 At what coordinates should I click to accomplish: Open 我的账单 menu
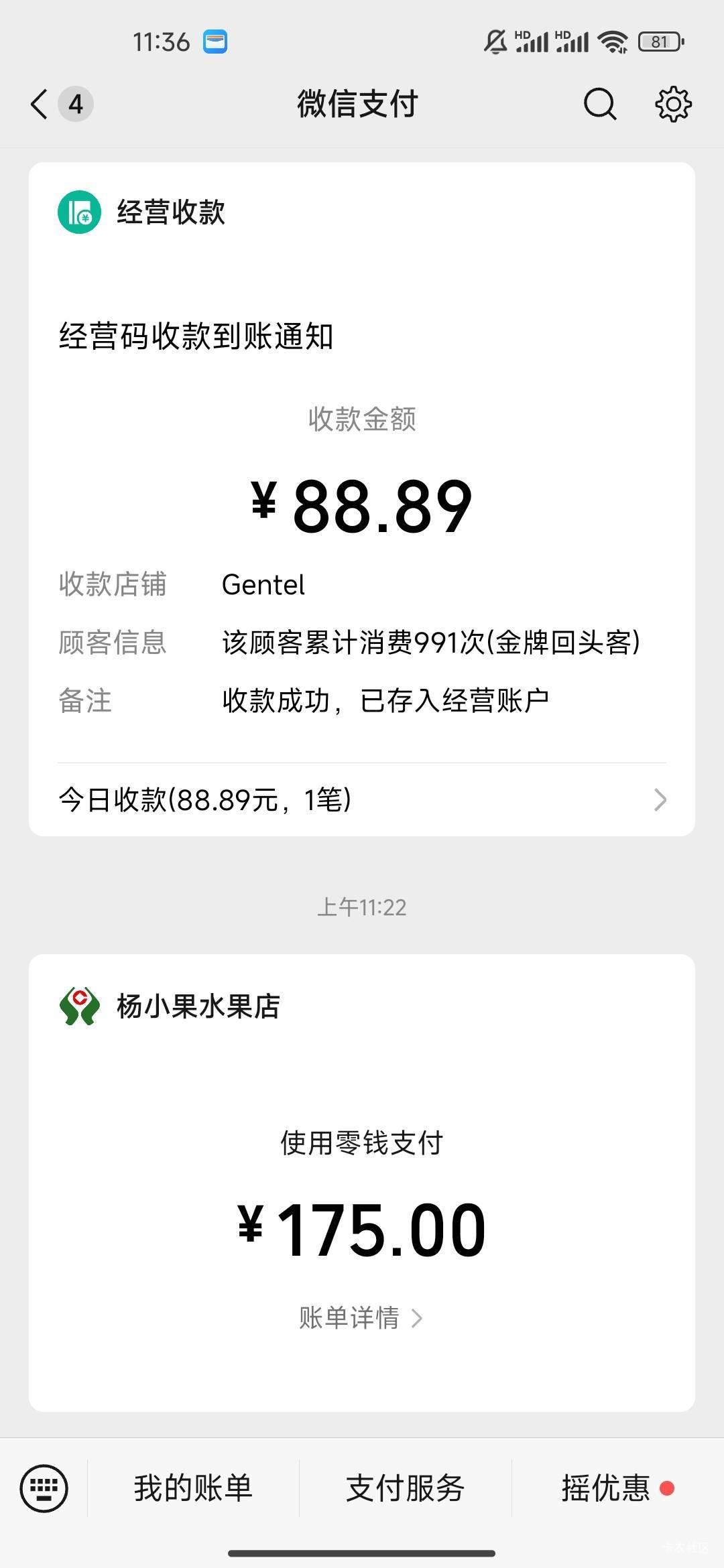193,1488
